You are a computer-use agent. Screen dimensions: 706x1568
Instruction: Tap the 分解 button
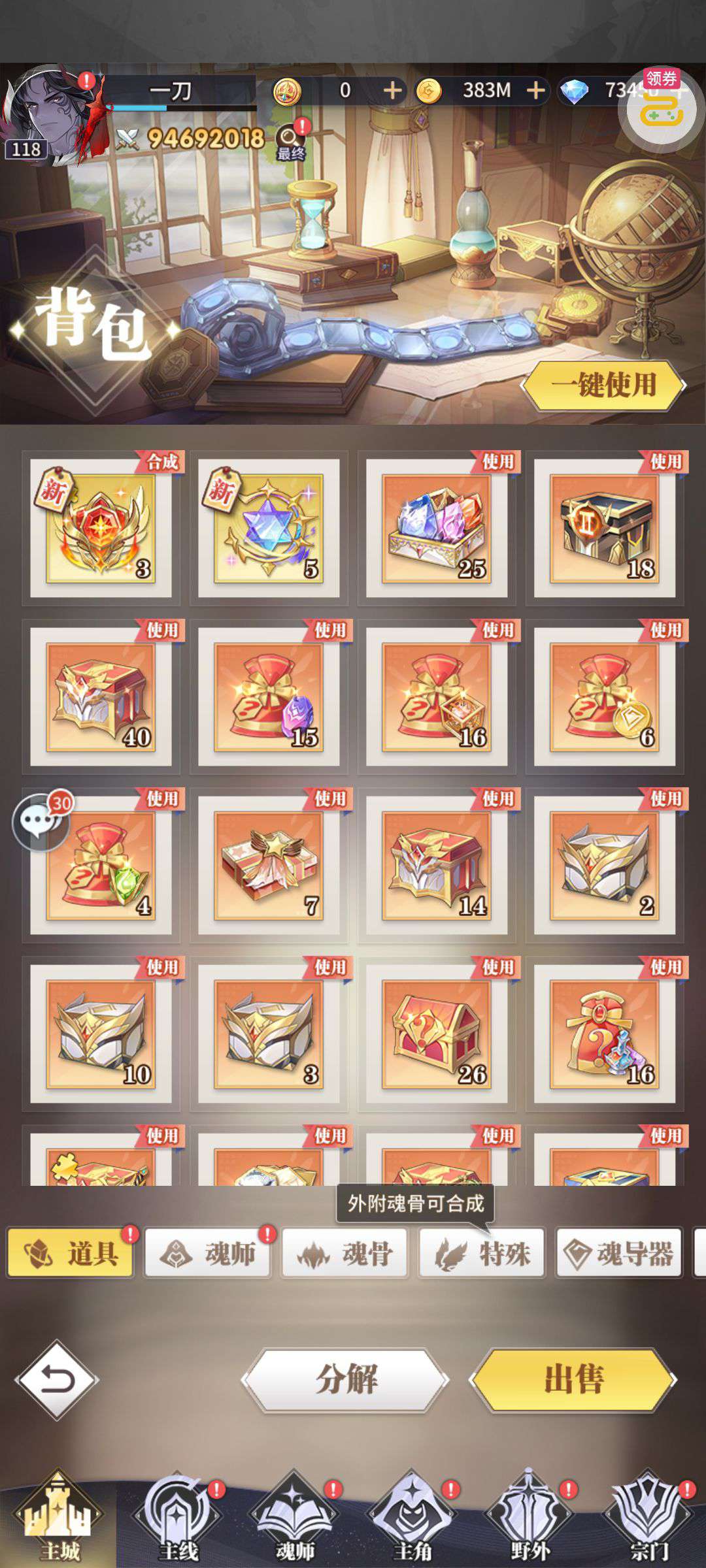pyautogui.click(x=346, y=1380)
